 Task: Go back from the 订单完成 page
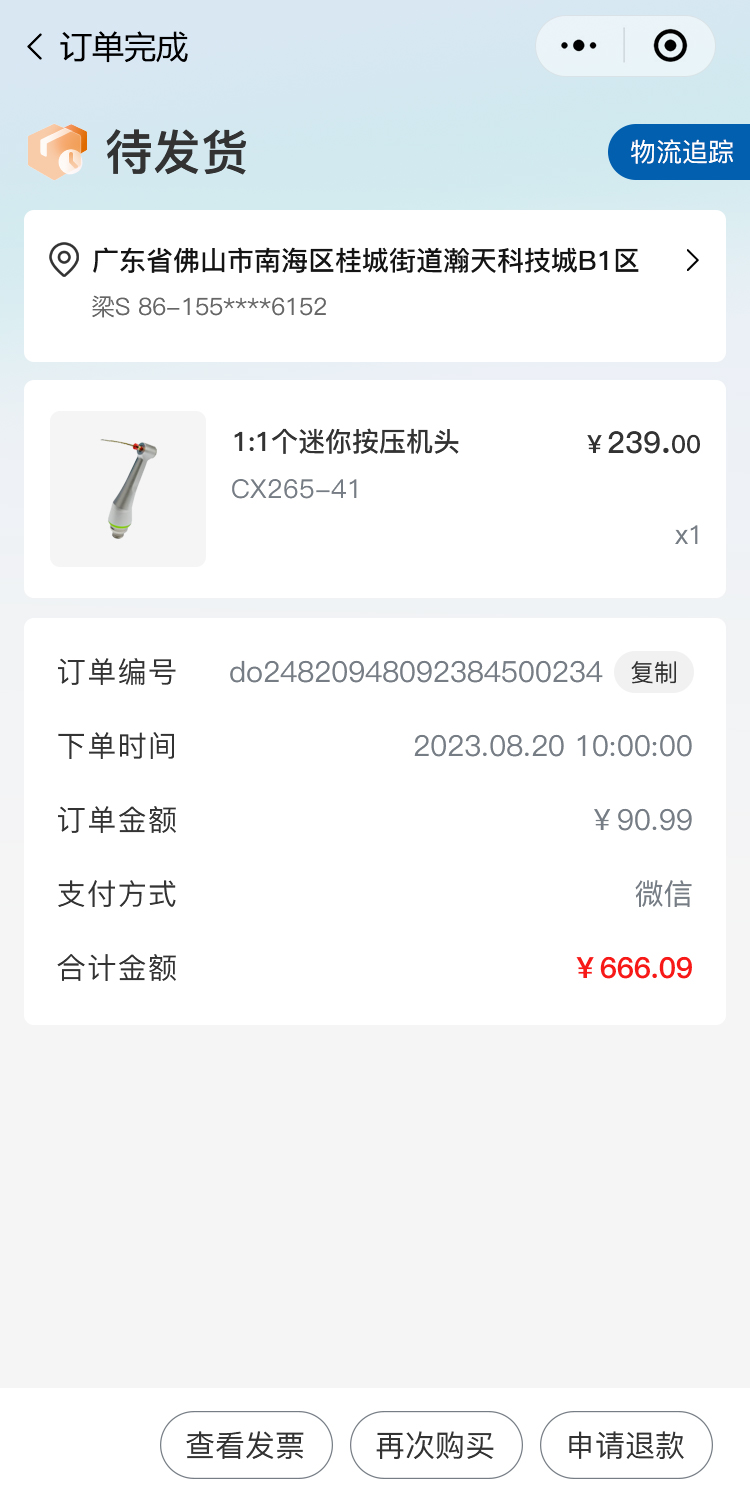[x=36, y=47]
